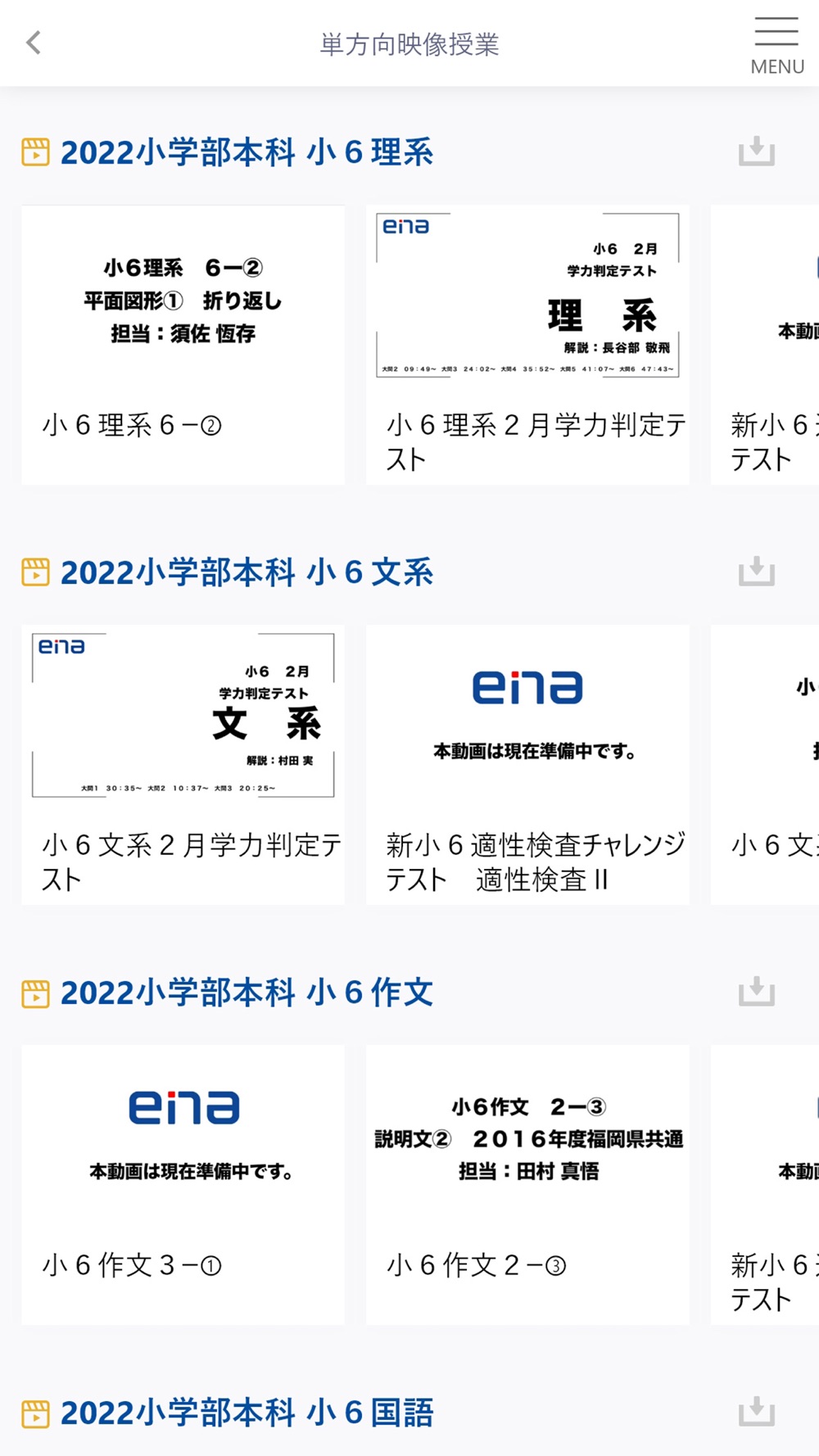The image size is (819, 1456).
Task: Go back using the top-left arrow
Action: tap(34, 43)
